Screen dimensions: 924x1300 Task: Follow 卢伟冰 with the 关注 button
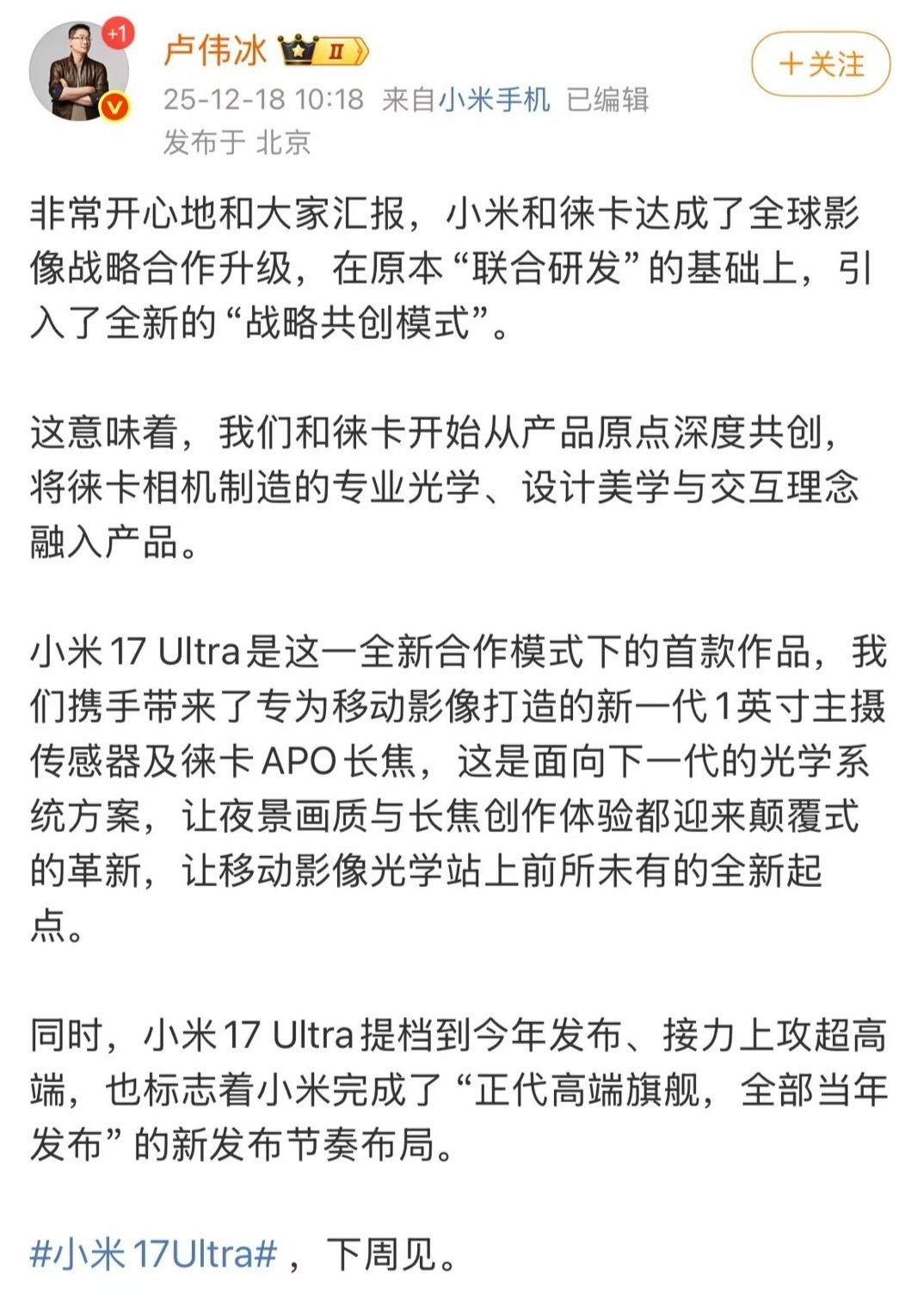pyautogui.click(x=820, y=65)
